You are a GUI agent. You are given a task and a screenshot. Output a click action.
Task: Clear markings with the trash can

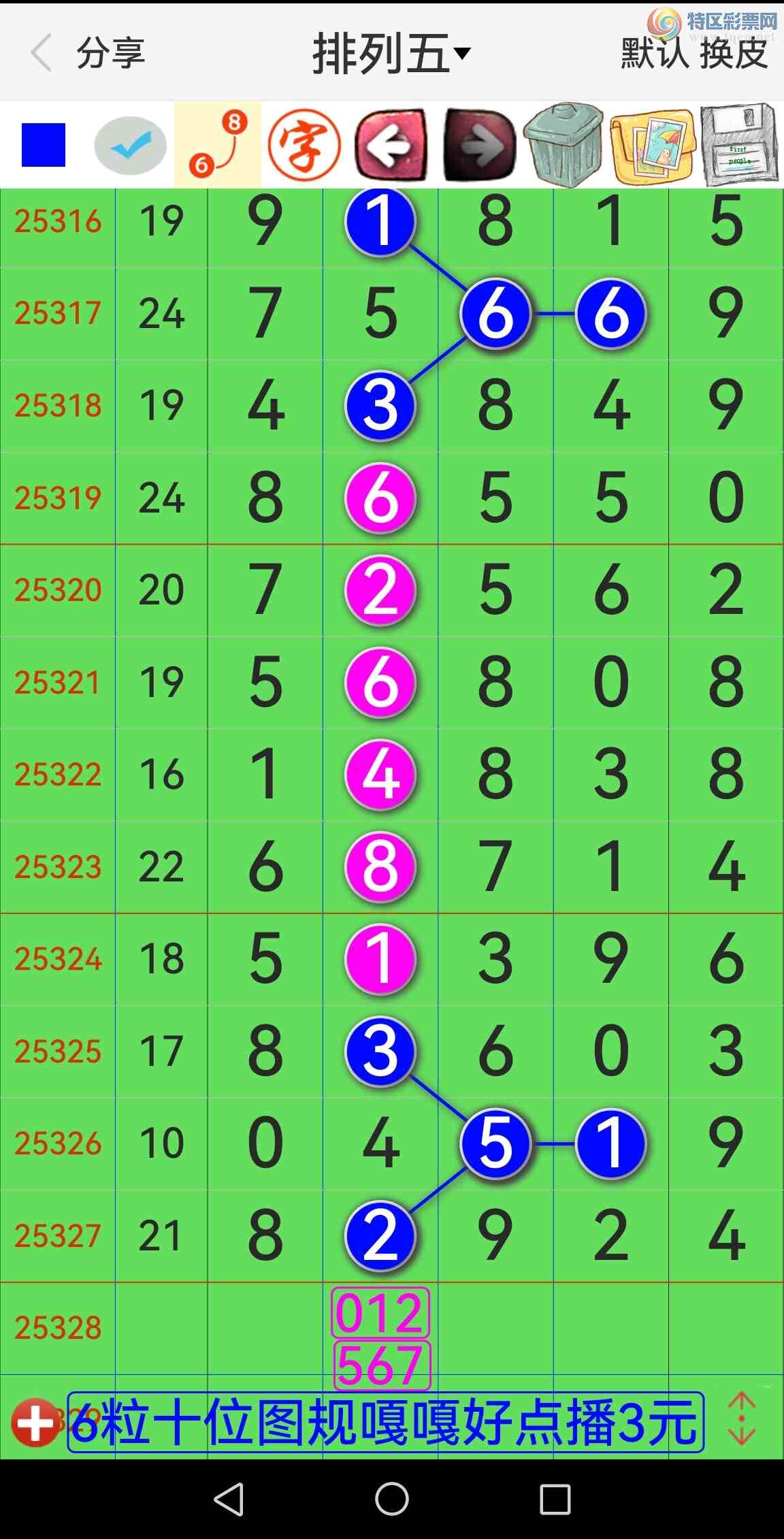point(564,145)
